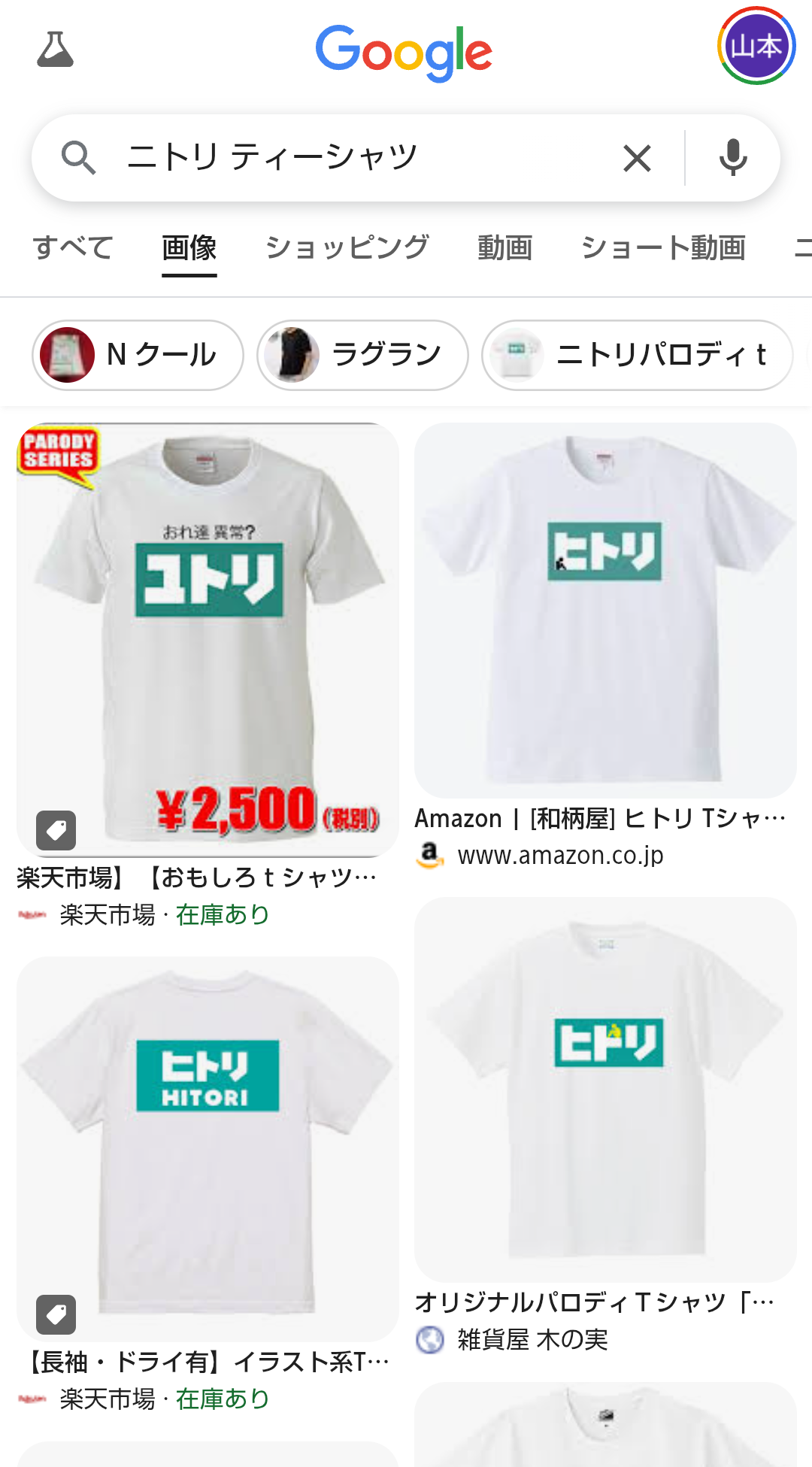Open Search Labs flask icon
Viewport: 812px width, 1467px height.
[x=56, y=50]
